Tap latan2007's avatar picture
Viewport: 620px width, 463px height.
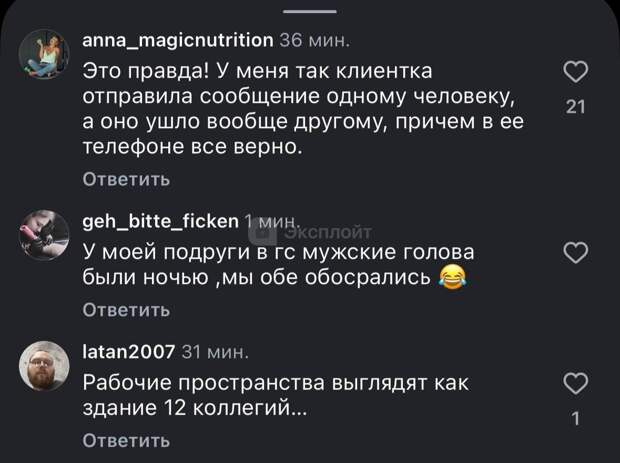pyautogui.click(x=46, y=366)
